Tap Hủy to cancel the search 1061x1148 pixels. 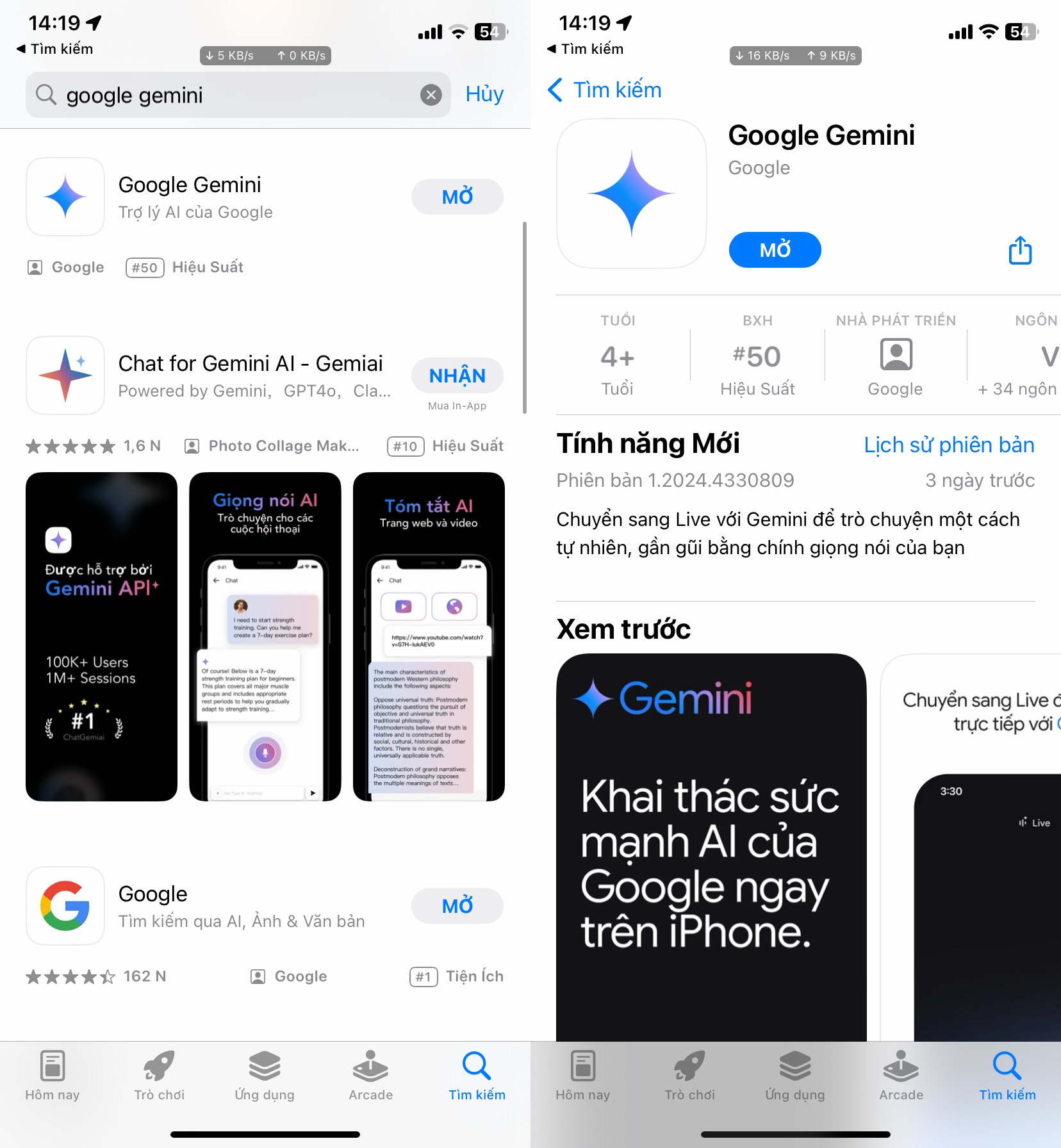[484, 94]
